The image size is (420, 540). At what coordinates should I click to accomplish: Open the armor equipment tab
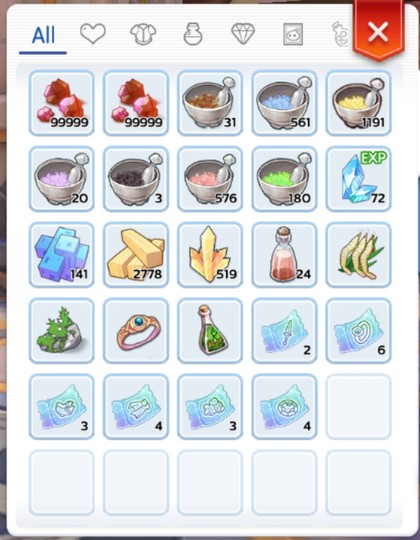(143, 34)
